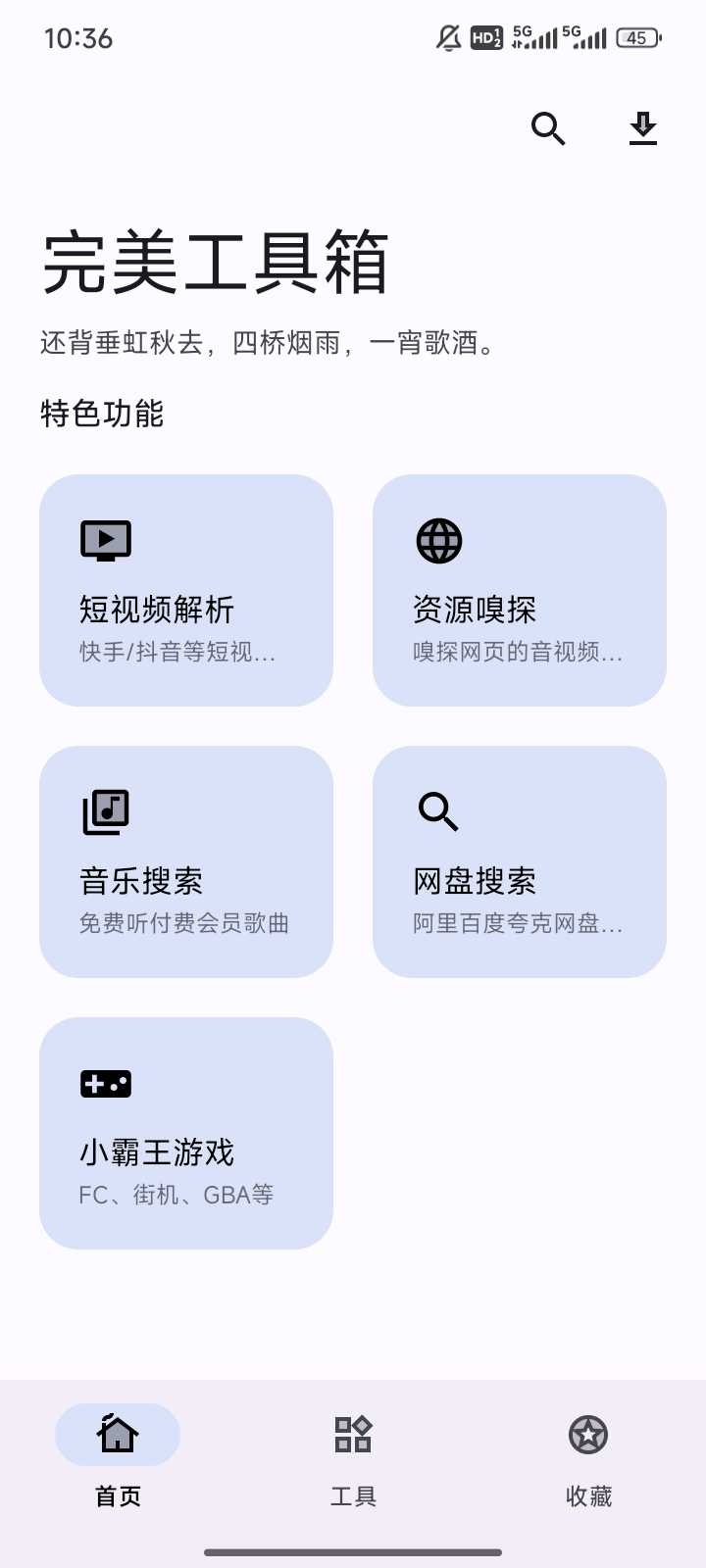Image resolution: width=706 pixels, height=1568 pixels.
Task: Open the 工具 tools grid icon
Action: tap(352, 1434)
